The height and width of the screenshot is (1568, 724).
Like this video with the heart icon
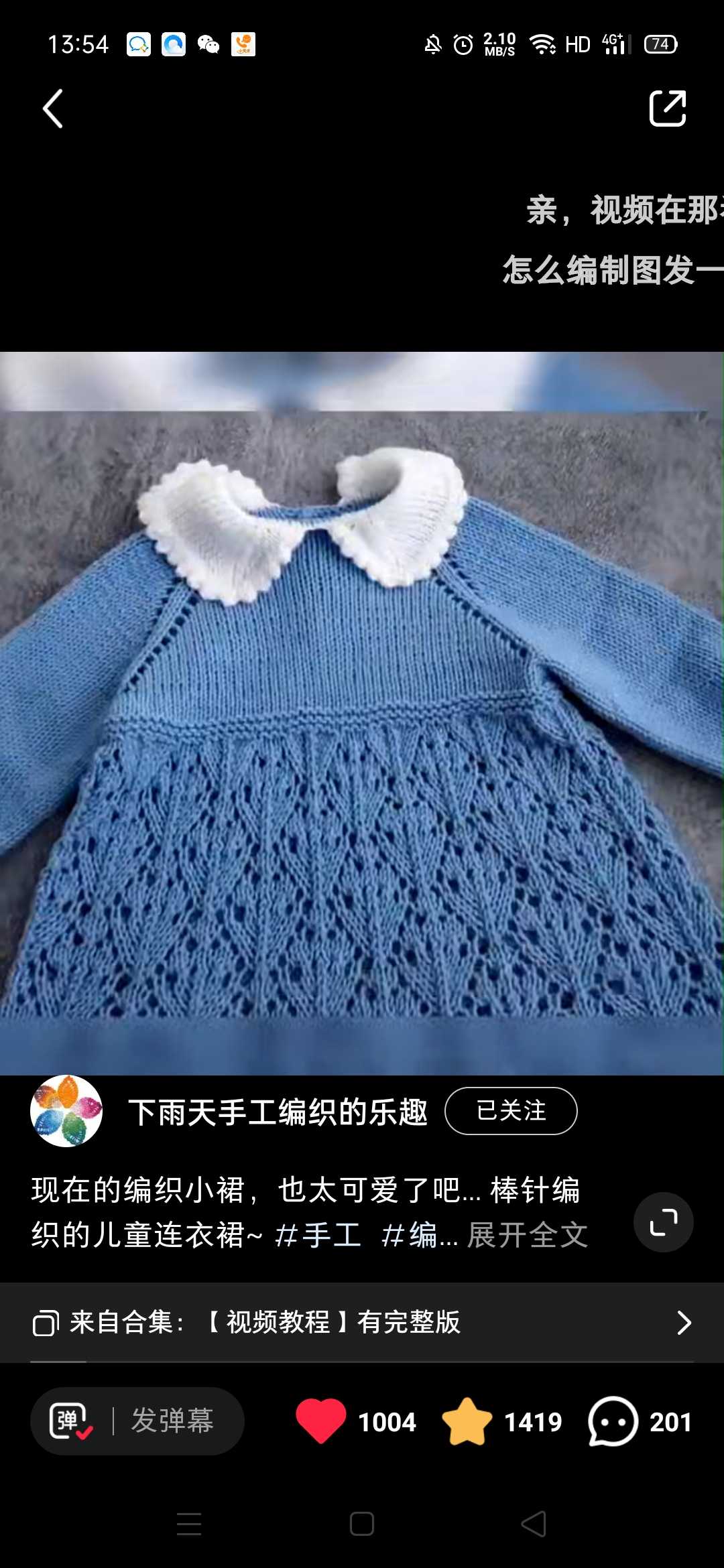tap(320, 1421)
